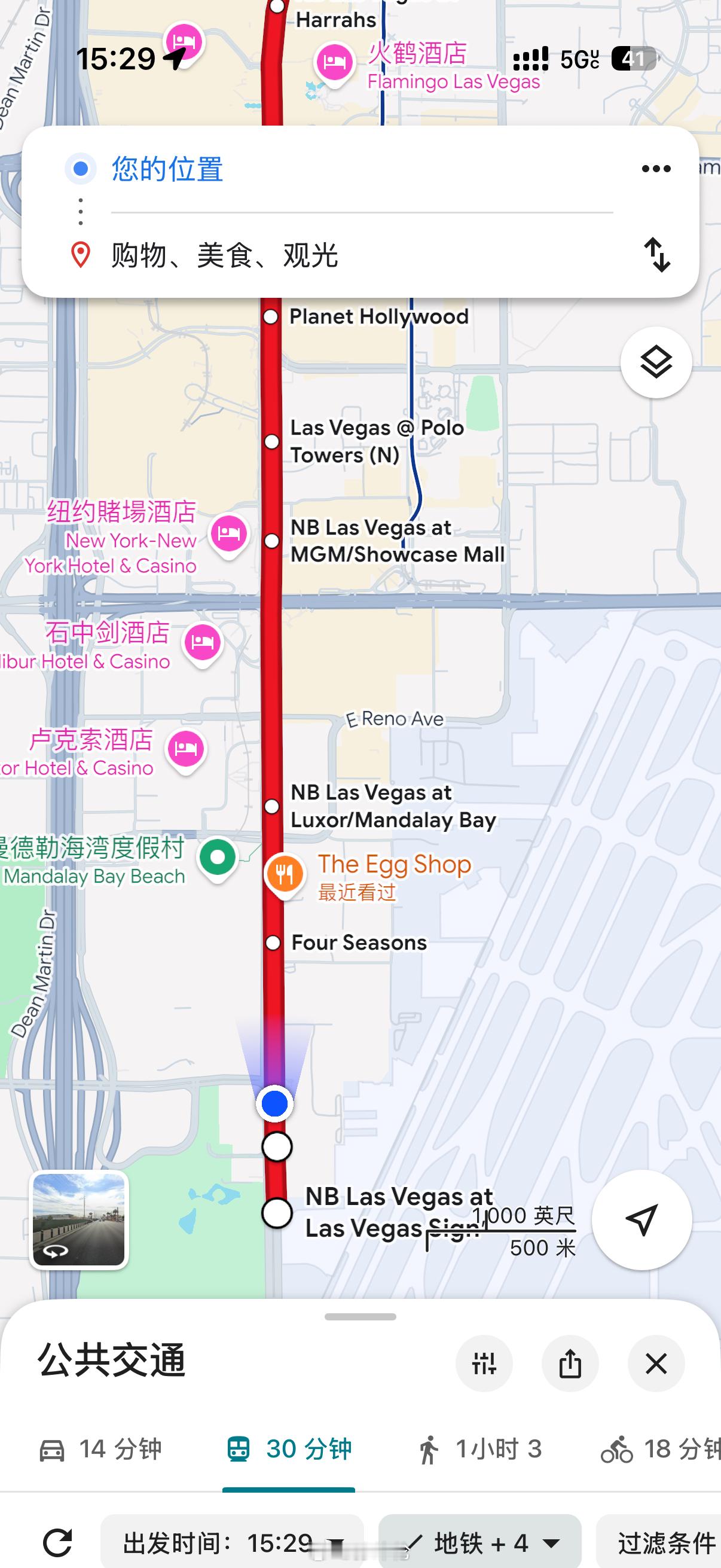Share these transit directions
Image resolution: width=721 pixels, height=1568 pixels.
(x=570, y=1363)
